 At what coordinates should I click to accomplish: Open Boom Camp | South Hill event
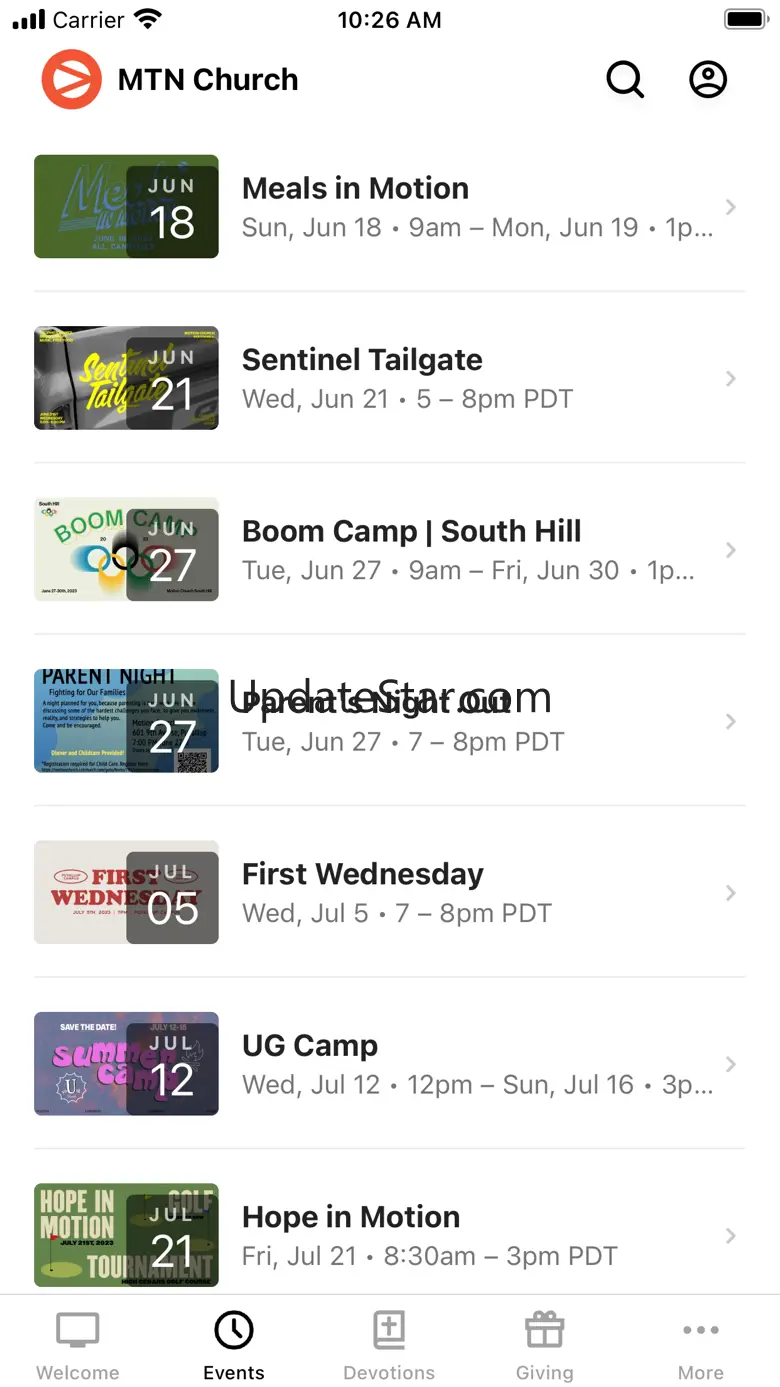pos(390,549)
